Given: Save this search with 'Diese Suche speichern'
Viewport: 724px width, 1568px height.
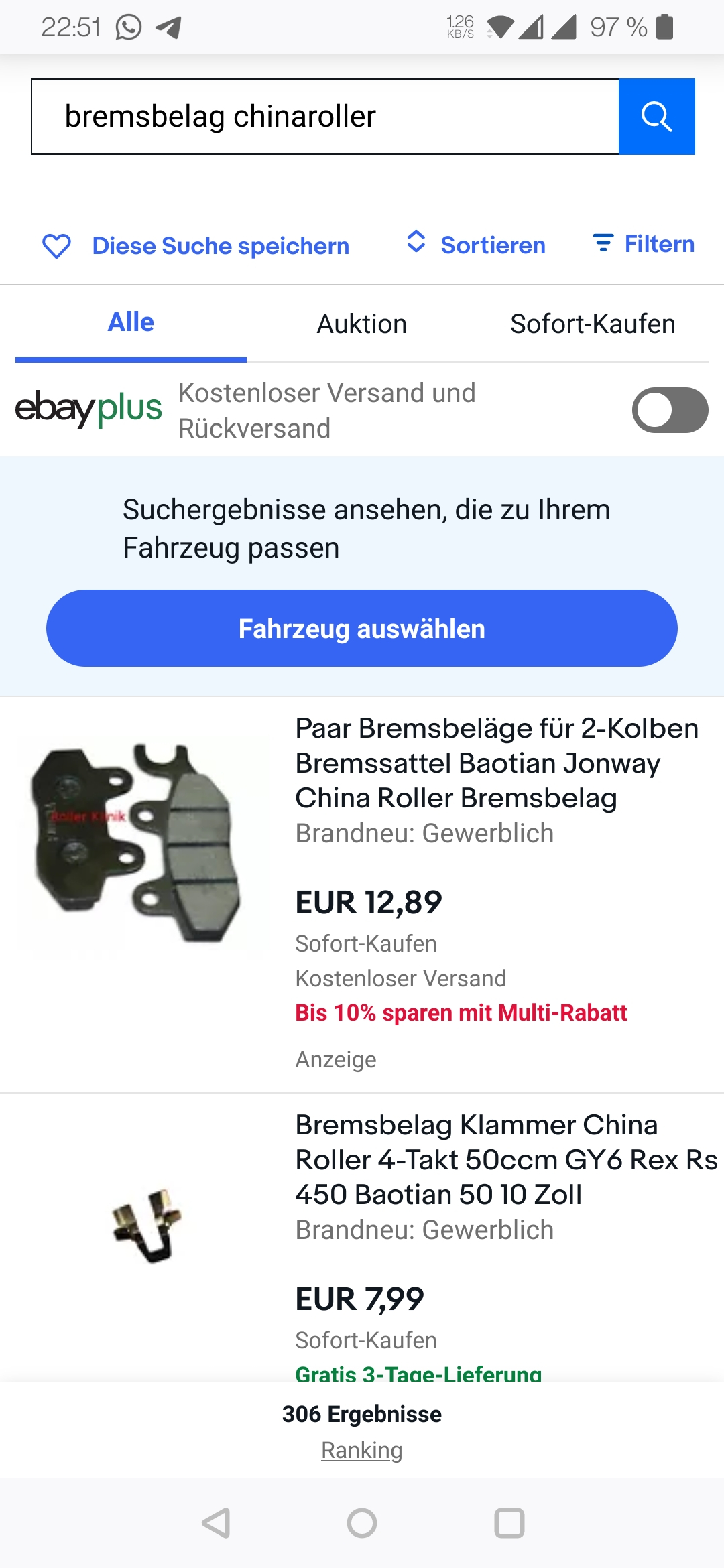Looking at the screenshot, I should [x=196, y=246].
